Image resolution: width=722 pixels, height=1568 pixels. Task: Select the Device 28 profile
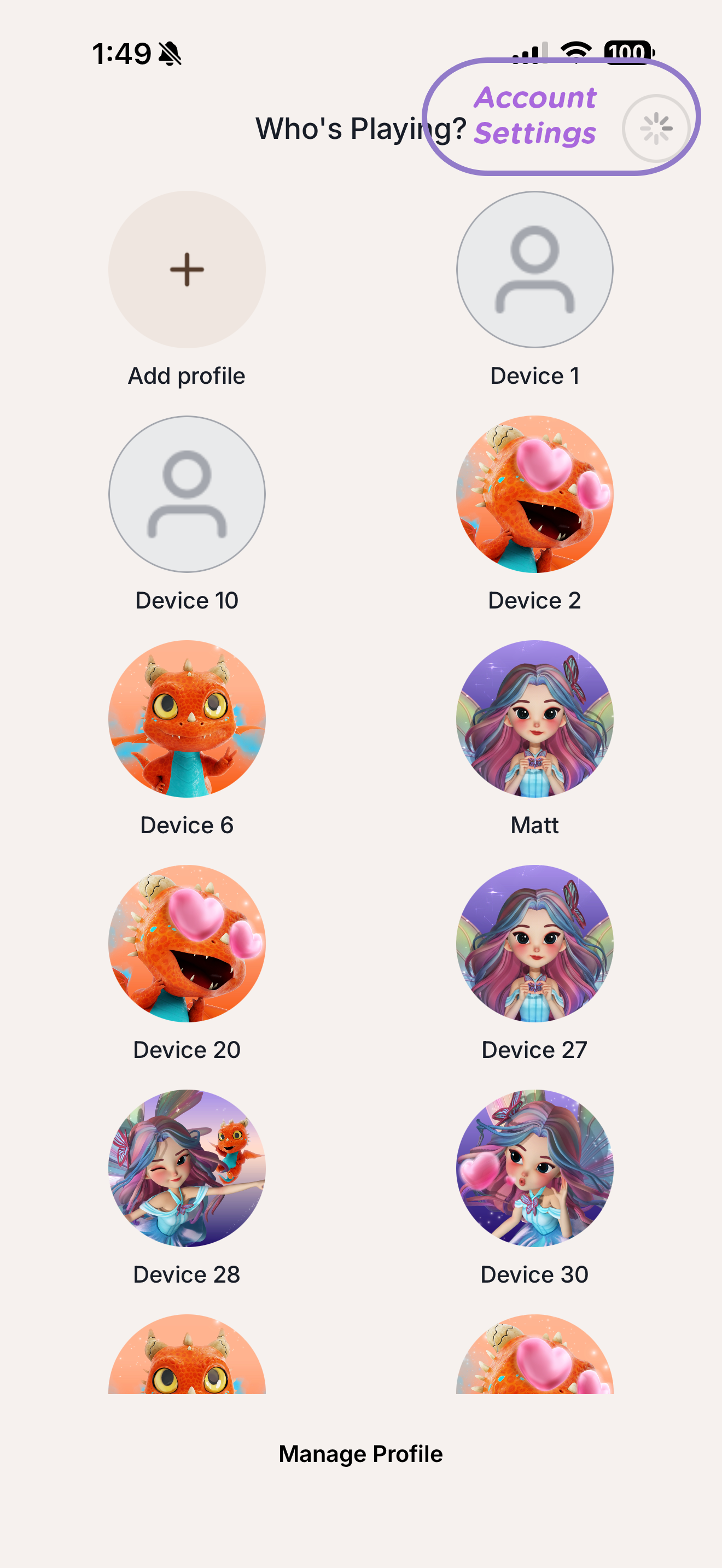click(x=187, y=1168)
